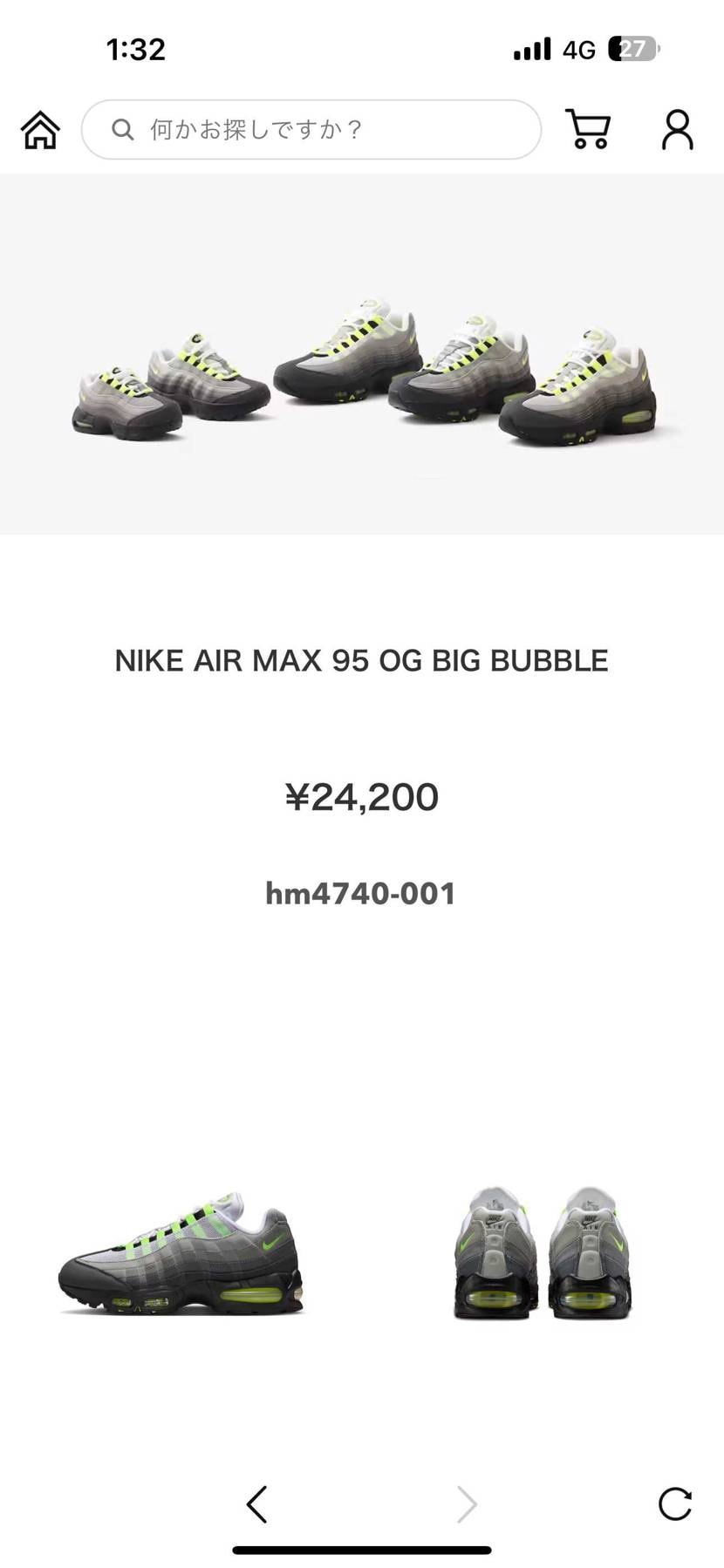Tap the home icon in top left

pos(39,130)
